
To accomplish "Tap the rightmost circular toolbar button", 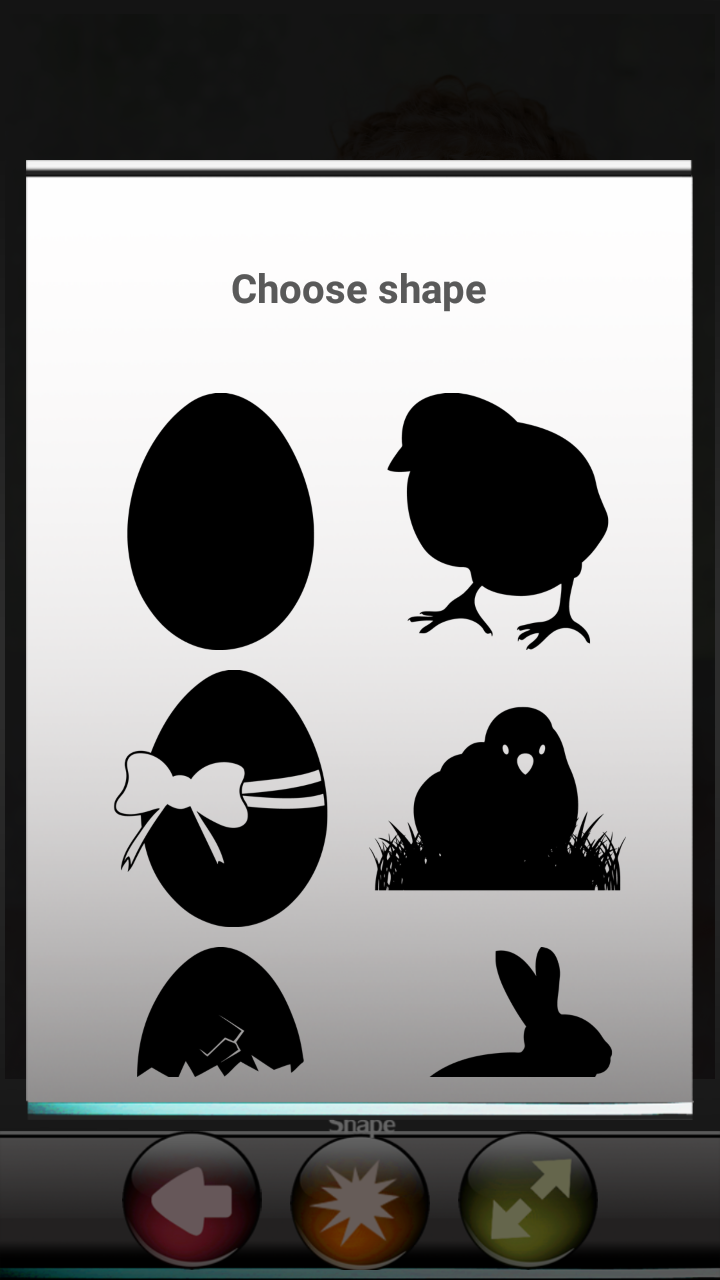I will pos(528,1200).
